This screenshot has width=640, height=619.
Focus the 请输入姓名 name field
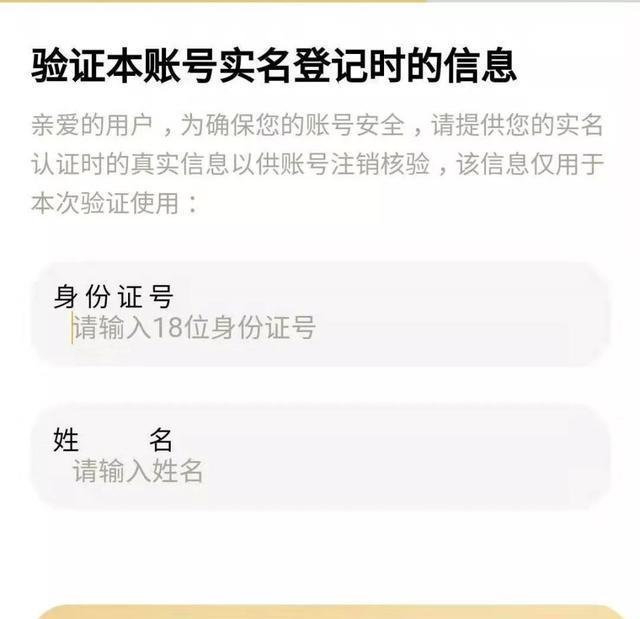click(320, 470)
